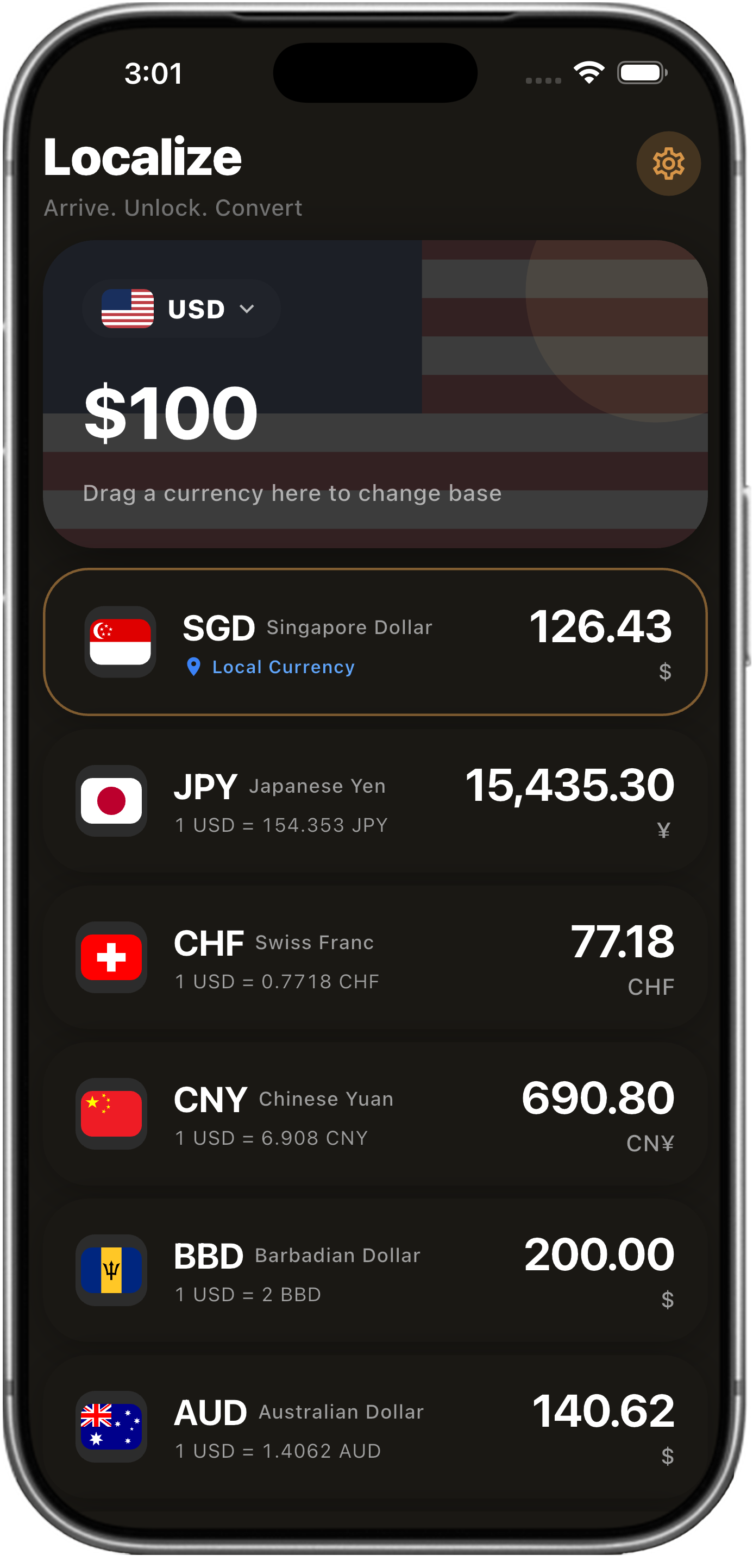Expand the chevron beside USD

click(x=246, y=309)
